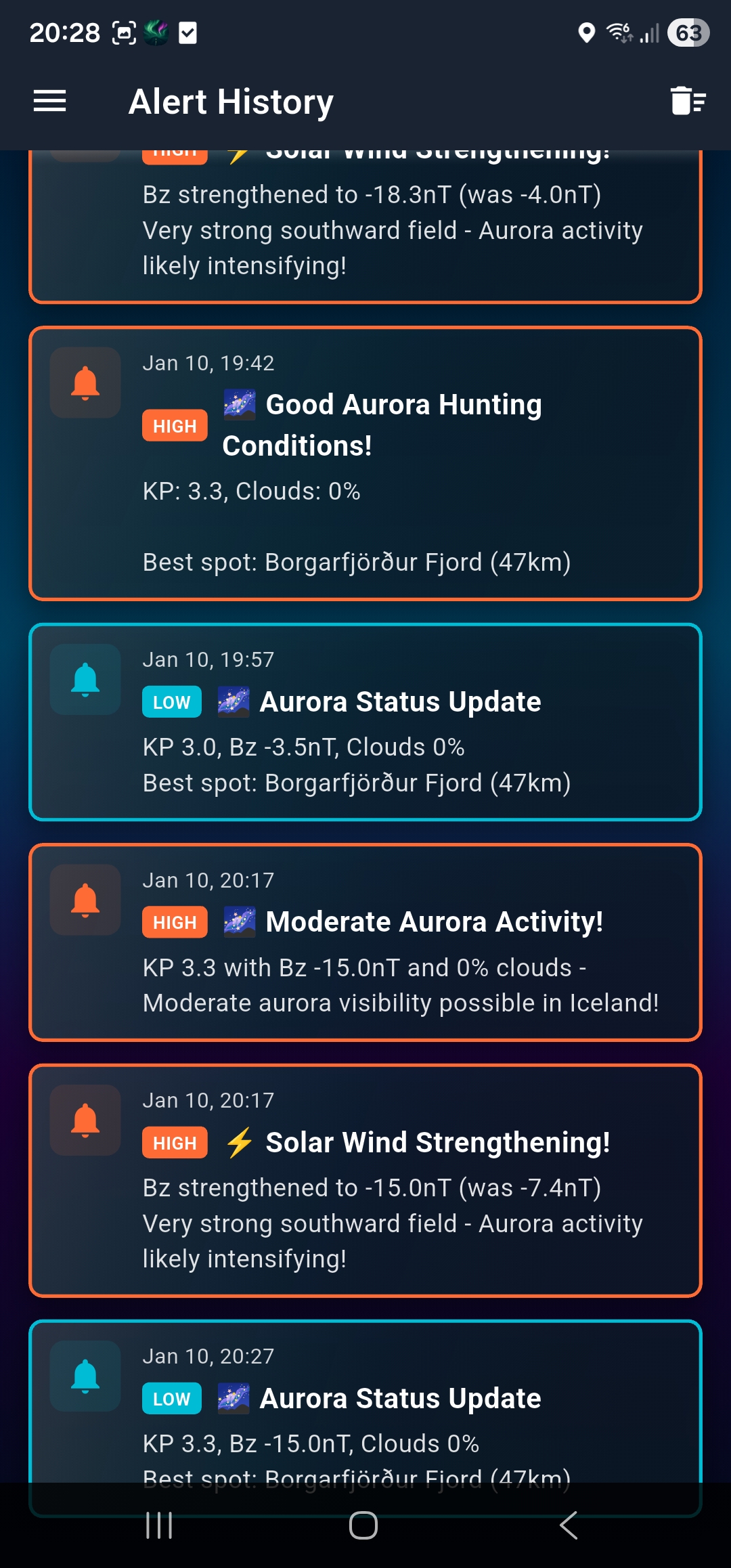Tap the blue bell icon on 20:27 status update

pyautogui.click(x=85, y=1376)
